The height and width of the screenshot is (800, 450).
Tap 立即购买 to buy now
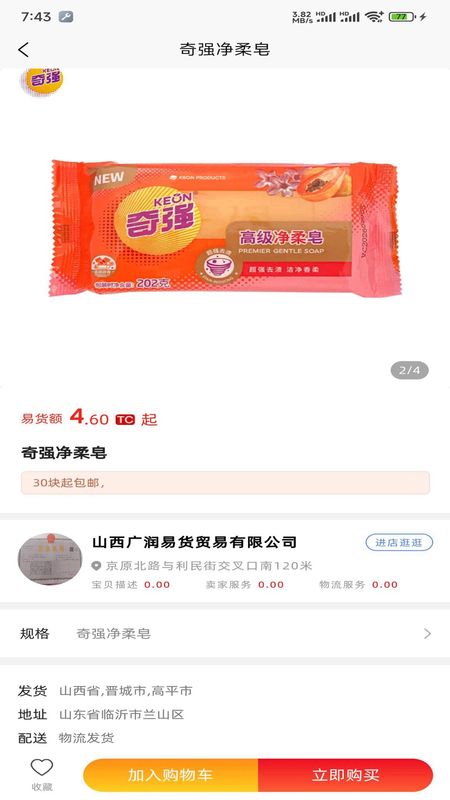(x=346, y=775)
